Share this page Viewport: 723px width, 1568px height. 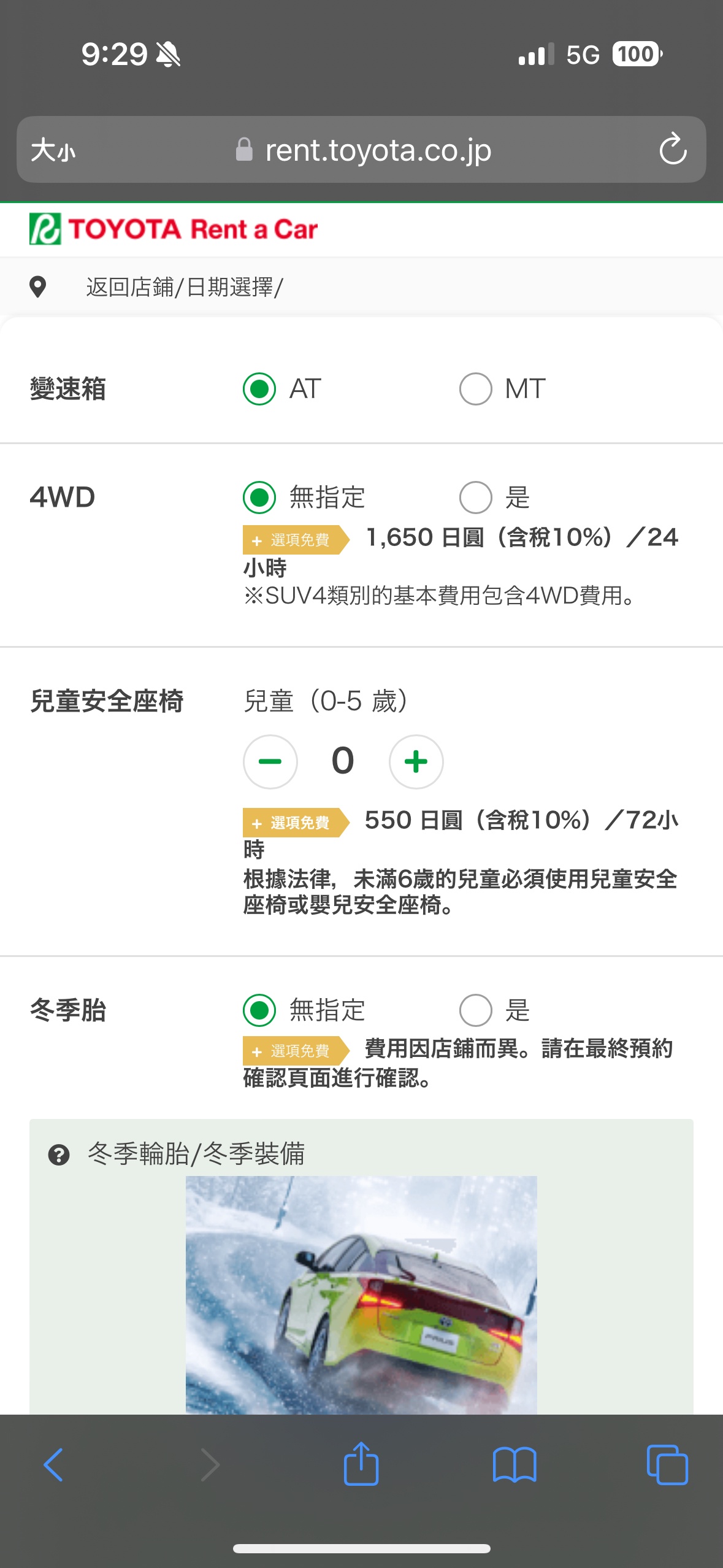pyautogui.click(x=361, y=1464)
